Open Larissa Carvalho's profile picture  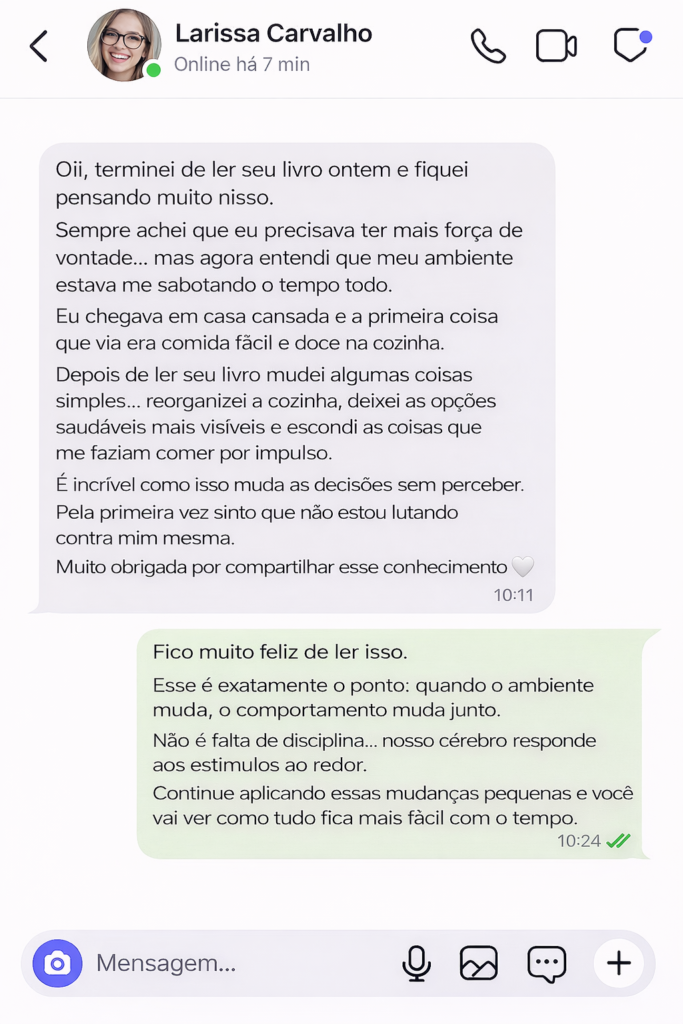pyautogui.click(x=124, y=45)
